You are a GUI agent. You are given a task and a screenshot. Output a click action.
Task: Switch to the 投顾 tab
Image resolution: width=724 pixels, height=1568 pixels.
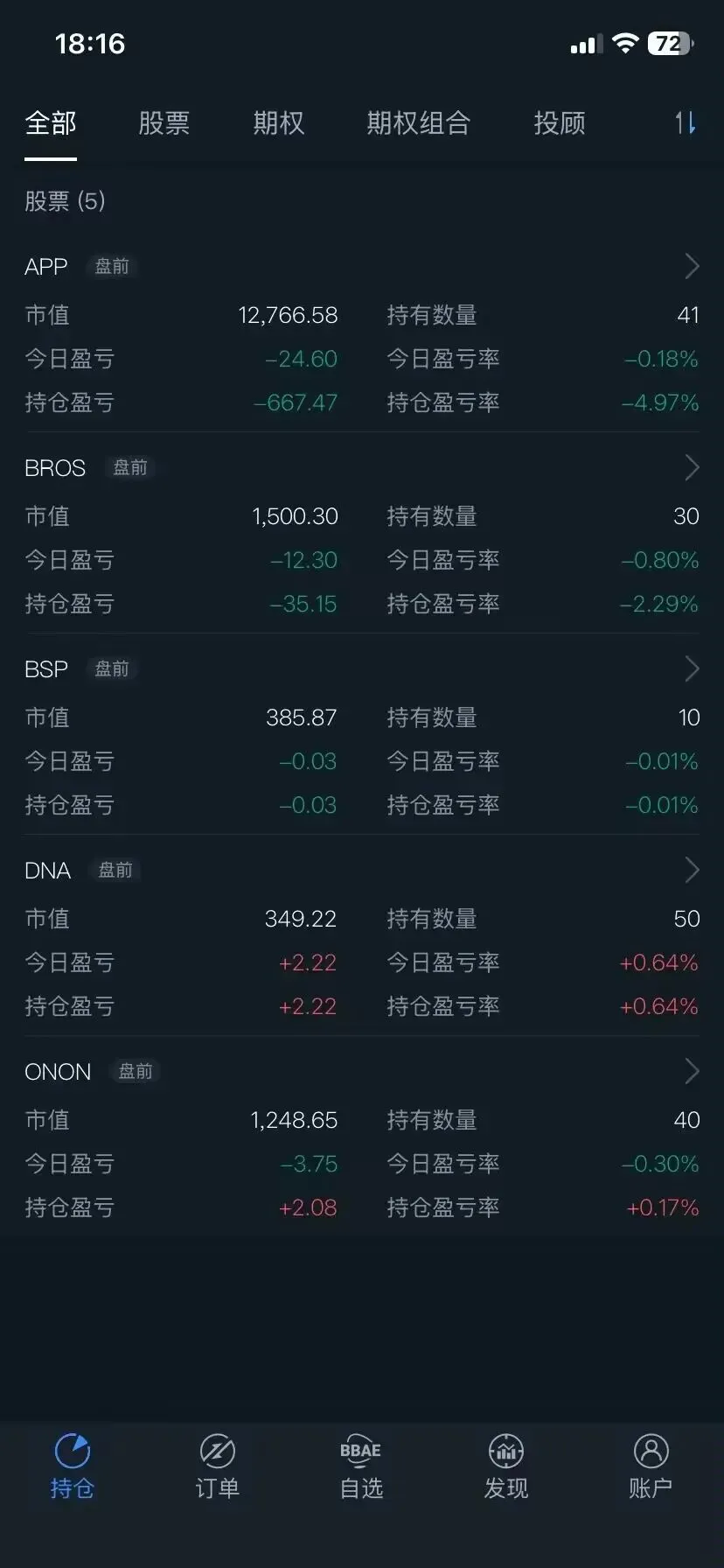point(560,123)
